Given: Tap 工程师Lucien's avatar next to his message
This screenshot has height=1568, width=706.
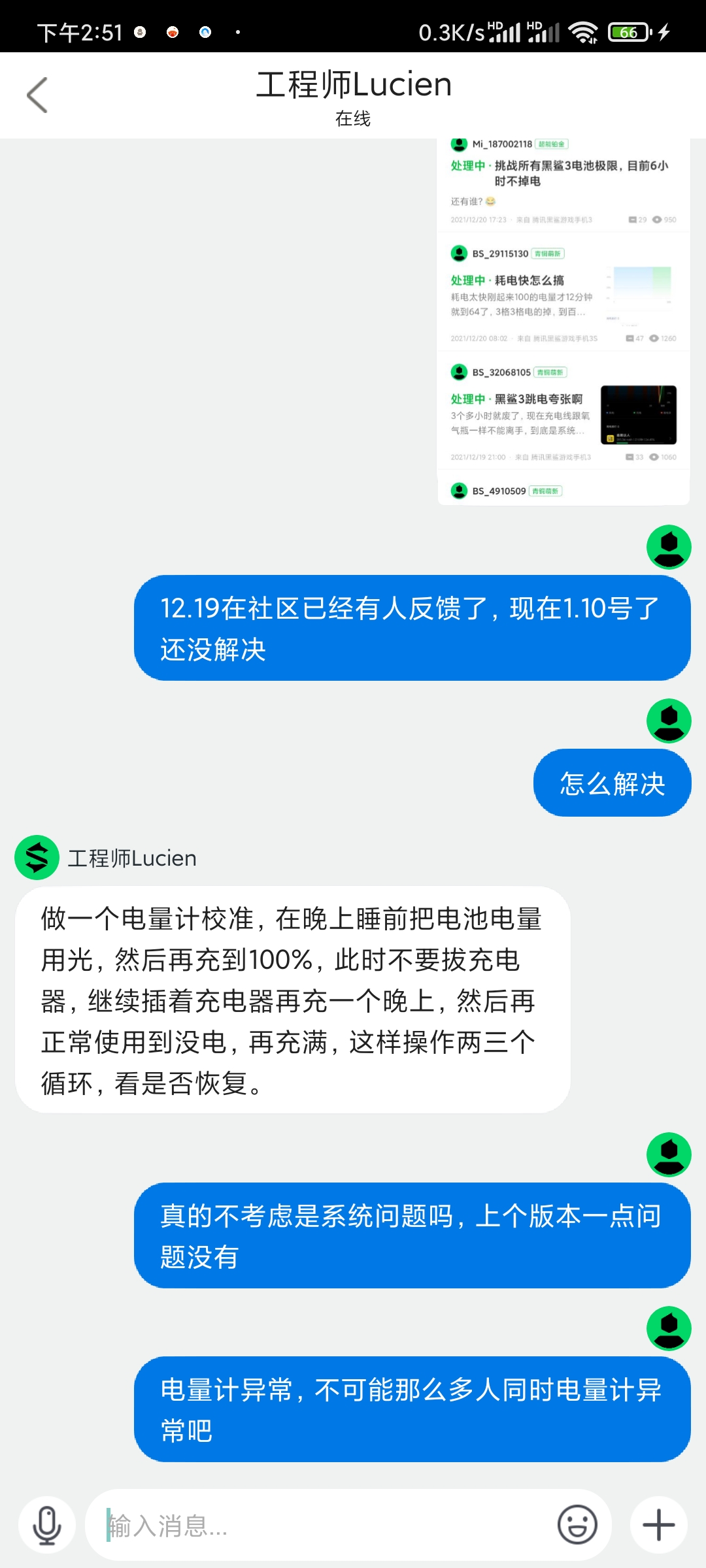Looking at the screenshot, I should pyautogui.click(x=37, y=858).
